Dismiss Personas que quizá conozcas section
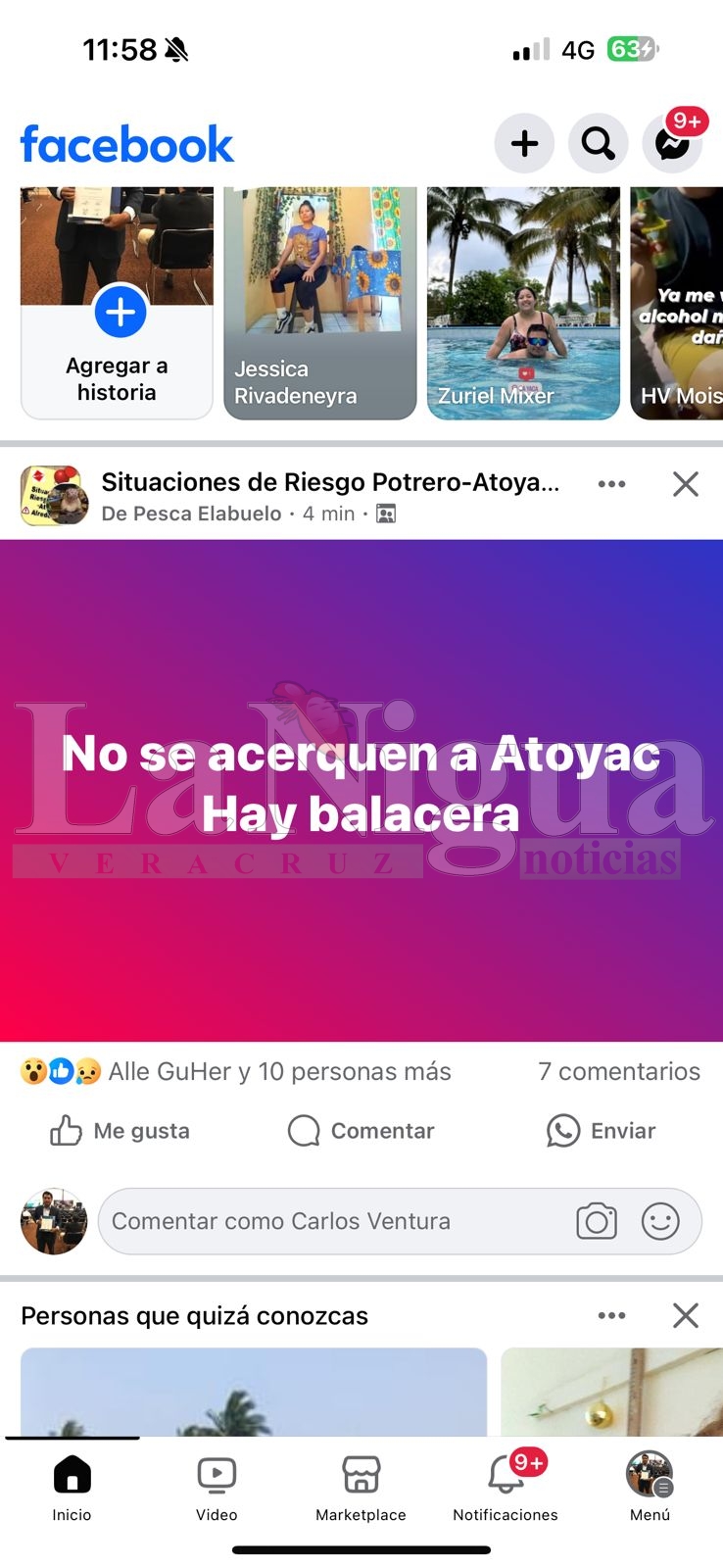This screenshot has height=1568, width=723. tap(686, 1315)
